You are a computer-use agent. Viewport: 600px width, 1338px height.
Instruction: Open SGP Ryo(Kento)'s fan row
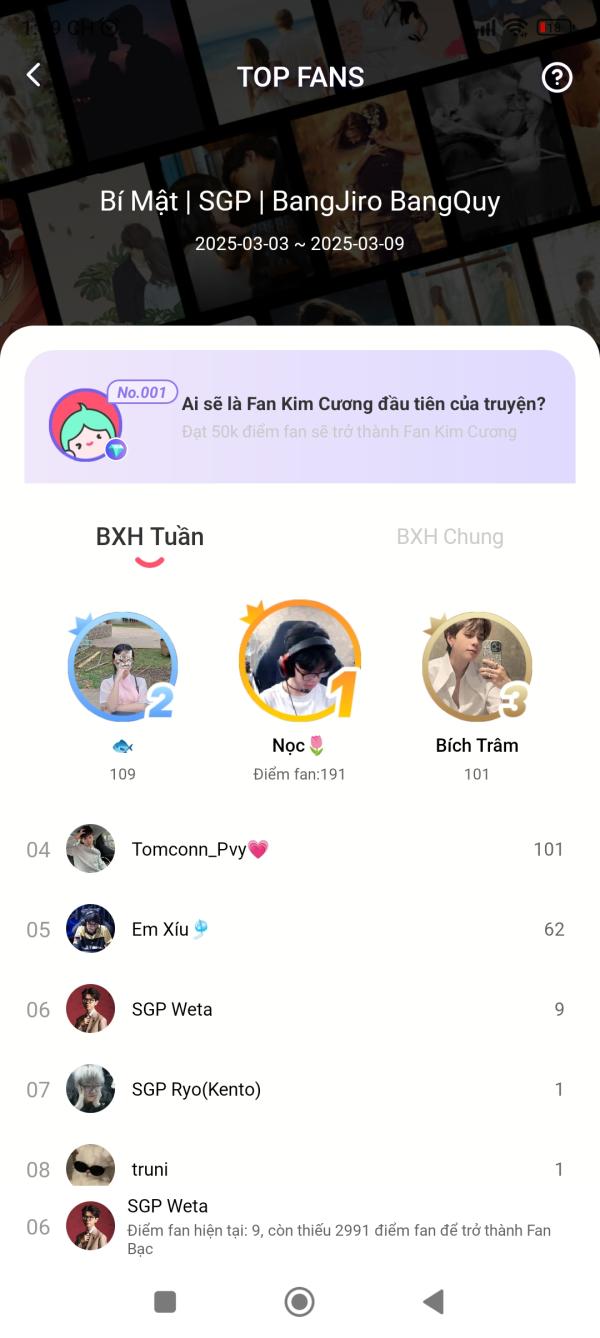pos(300,1090)
